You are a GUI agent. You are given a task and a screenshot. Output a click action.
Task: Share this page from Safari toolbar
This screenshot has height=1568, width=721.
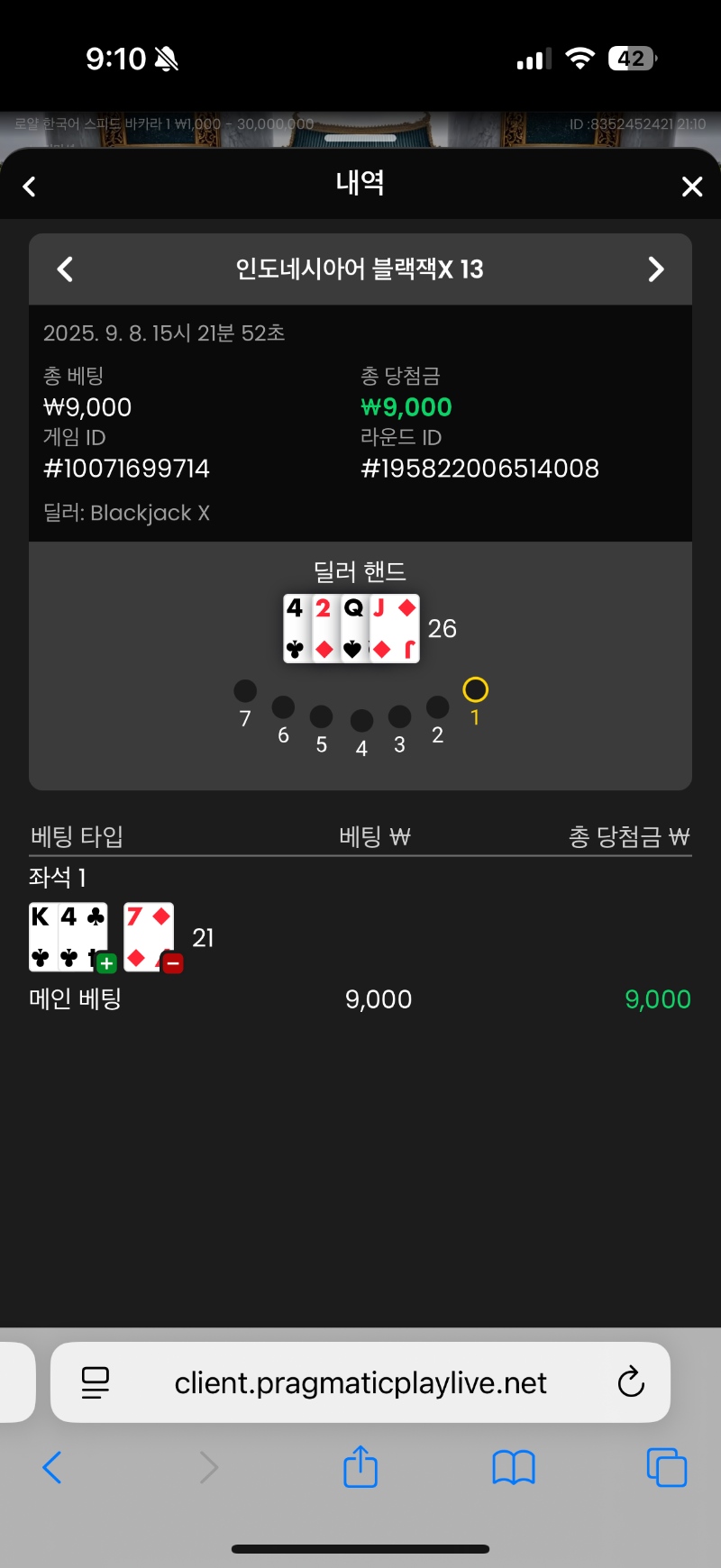[x=360, y=1466]
